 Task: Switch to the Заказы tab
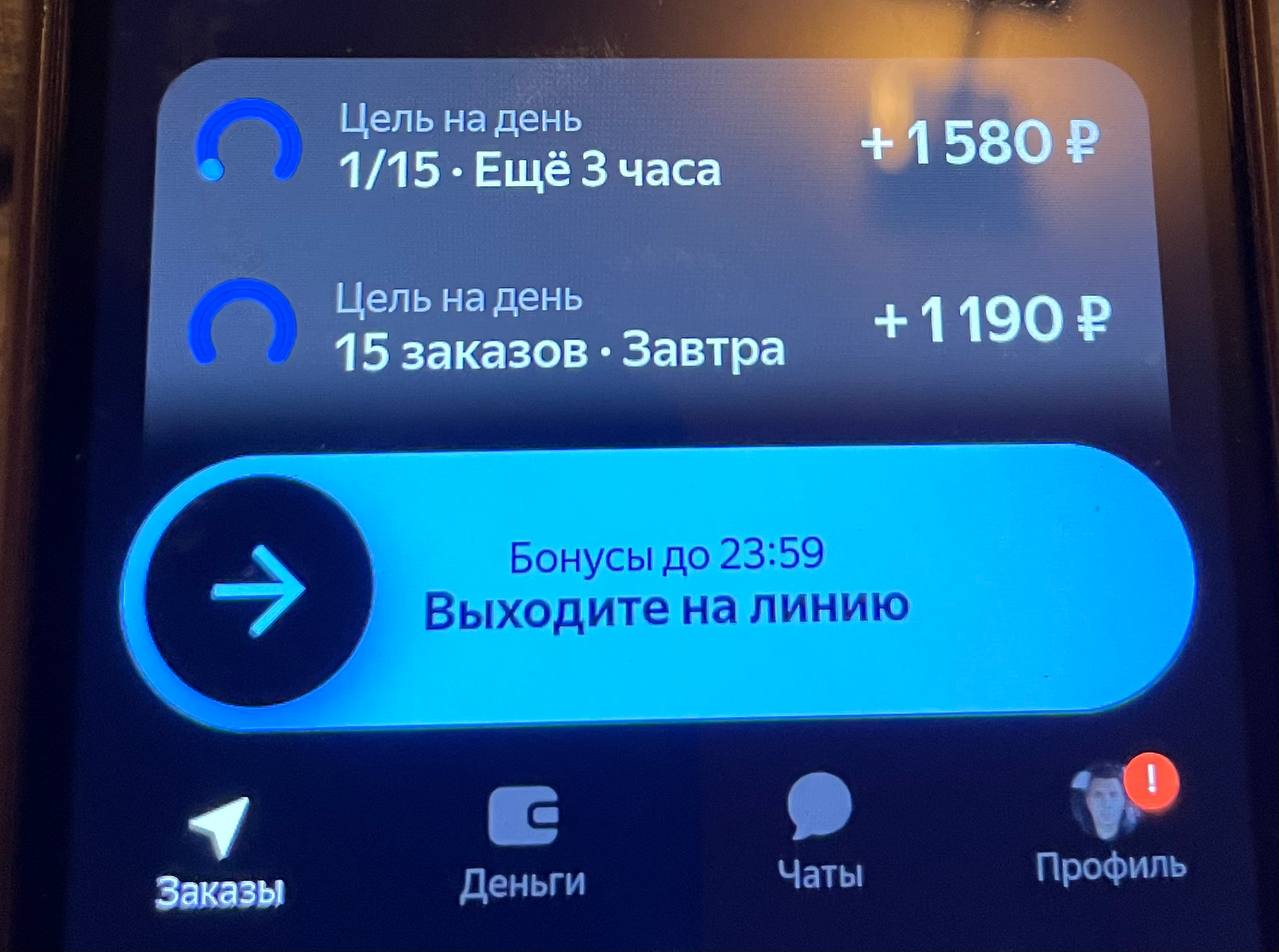[220, 850]
